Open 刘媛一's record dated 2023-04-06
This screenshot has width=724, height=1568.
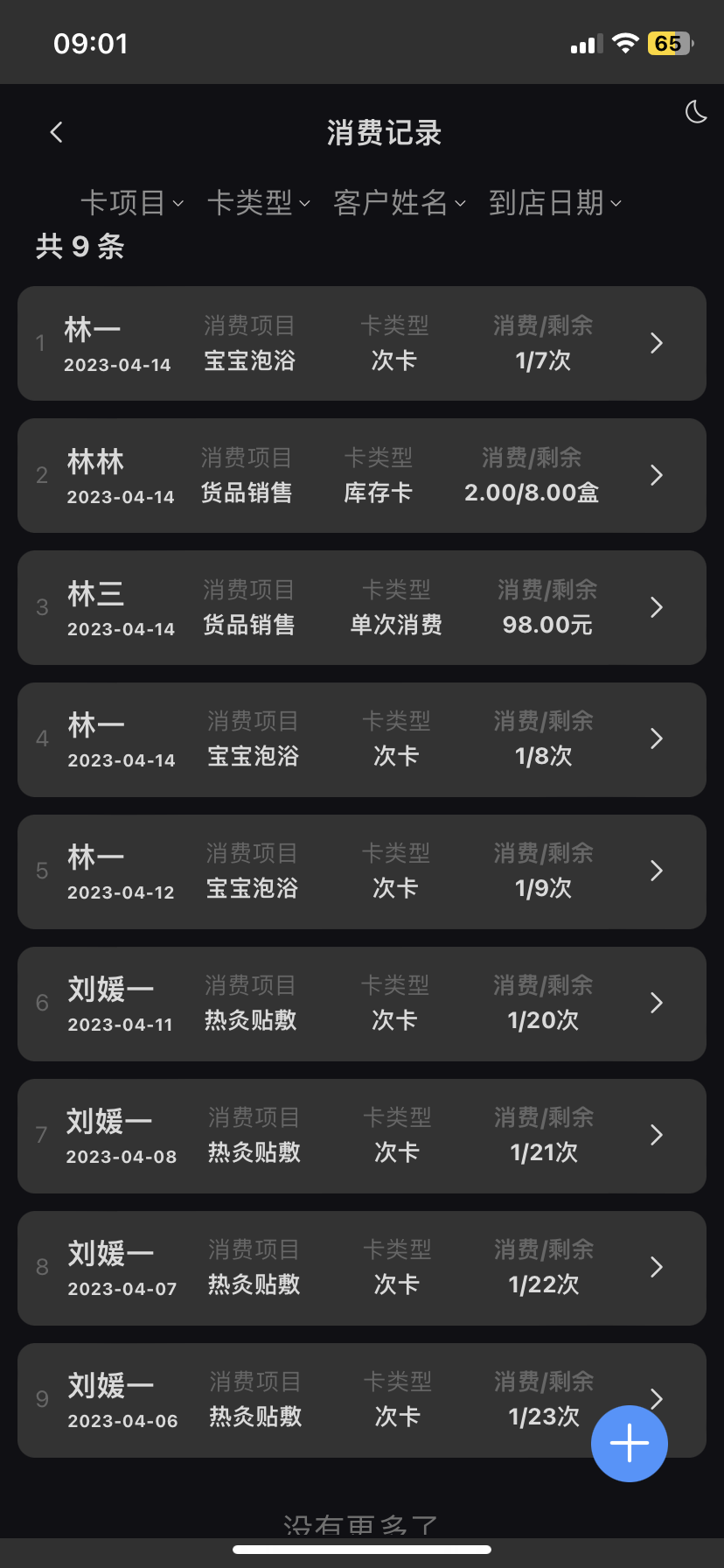click(x=350, y=1400)
